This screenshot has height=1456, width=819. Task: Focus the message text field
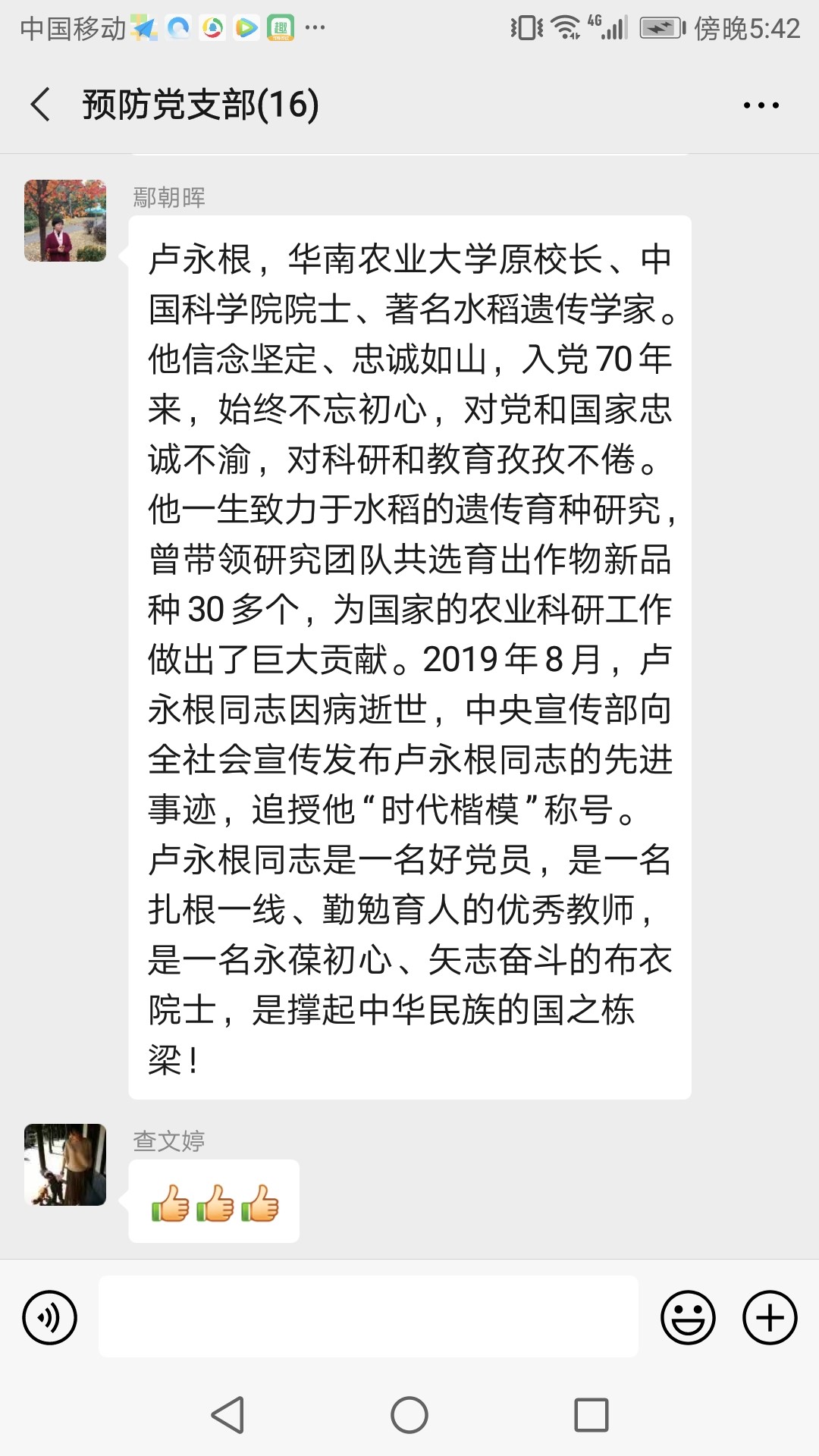[x=368, y=1317]
